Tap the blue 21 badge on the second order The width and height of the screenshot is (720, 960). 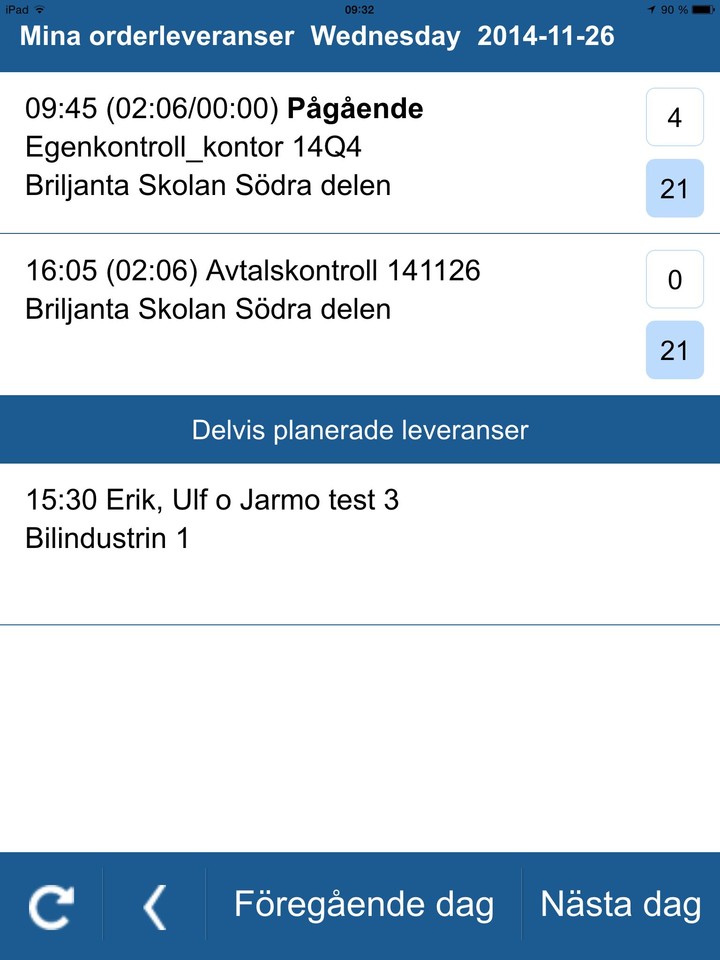coord(675,350)
